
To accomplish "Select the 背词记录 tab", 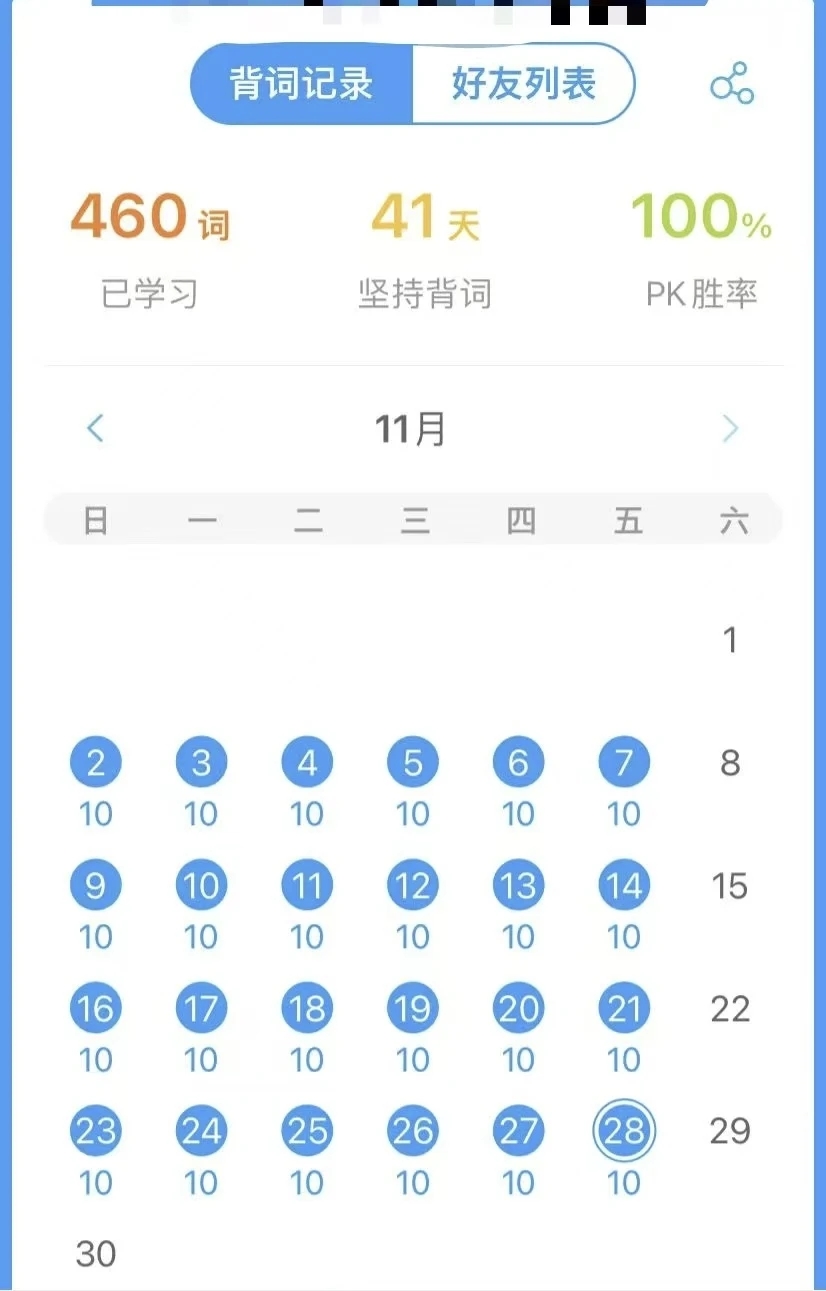I will pyautogui.click(x=301, y=84).
